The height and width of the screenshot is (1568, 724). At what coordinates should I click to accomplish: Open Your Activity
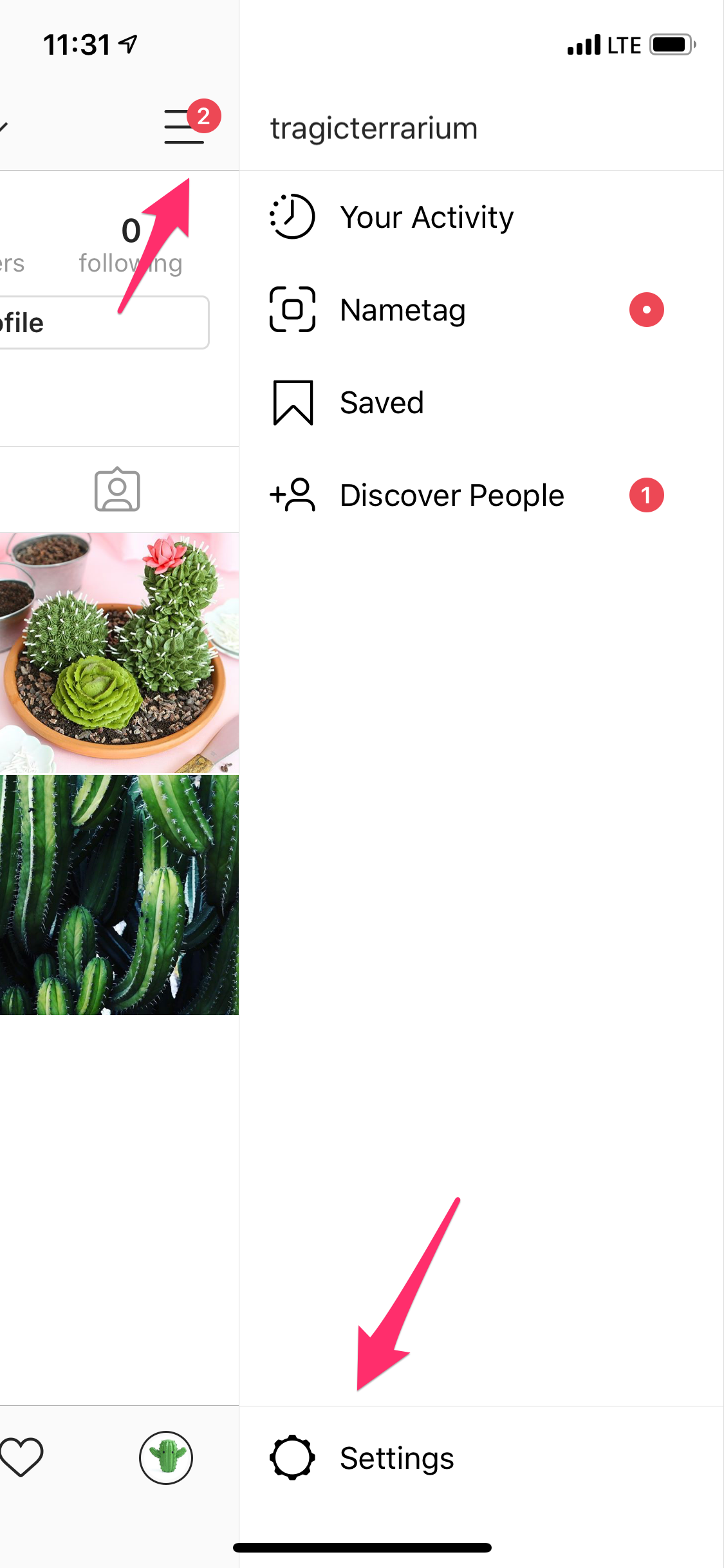click(426, 218)
